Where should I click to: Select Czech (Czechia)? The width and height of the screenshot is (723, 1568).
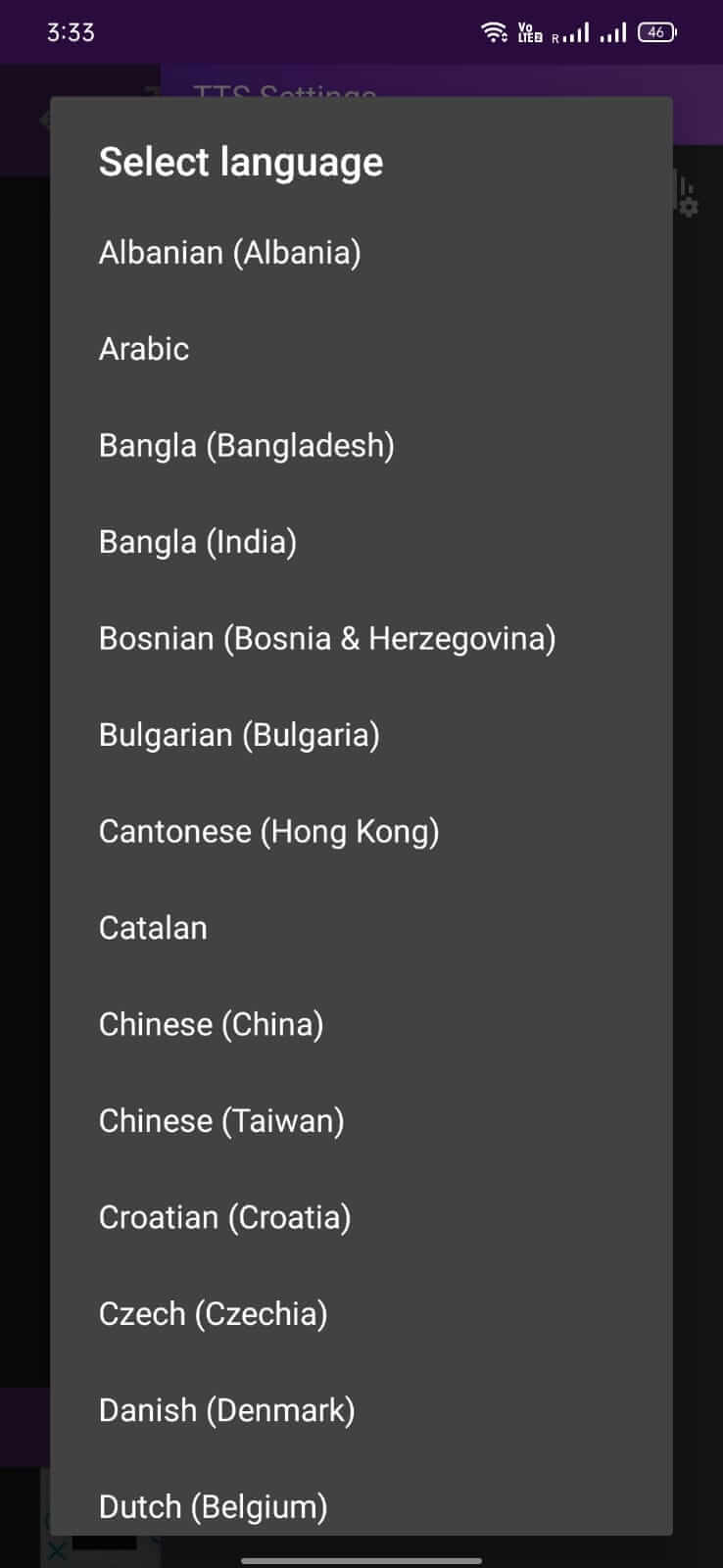[x=213, y=1314]
